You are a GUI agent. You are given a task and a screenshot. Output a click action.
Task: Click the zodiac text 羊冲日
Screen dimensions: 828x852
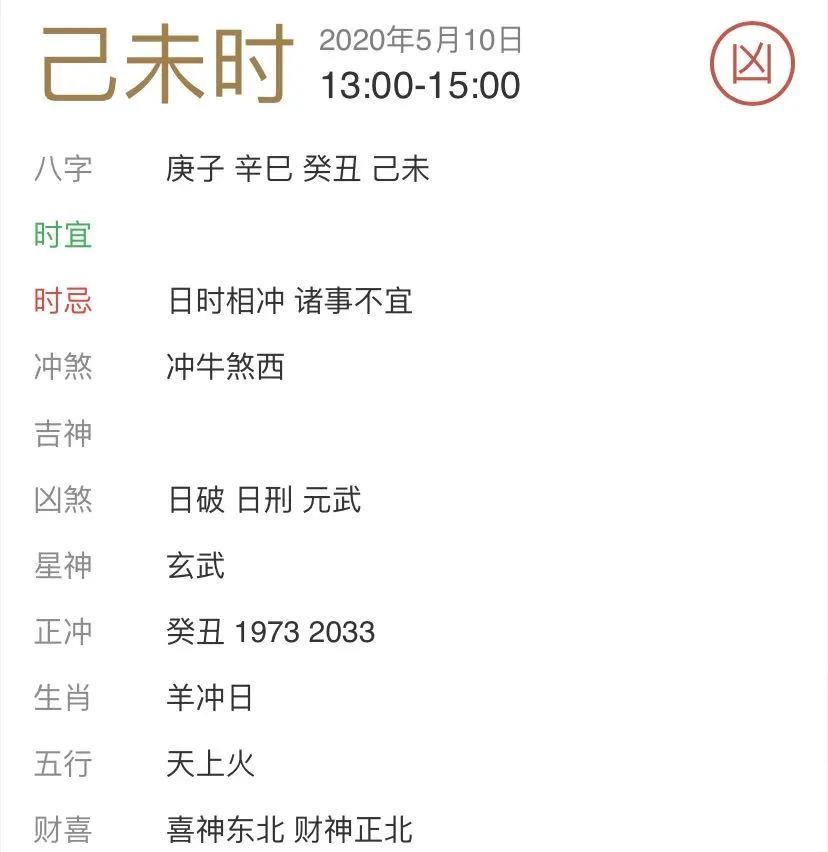[211, 699]
